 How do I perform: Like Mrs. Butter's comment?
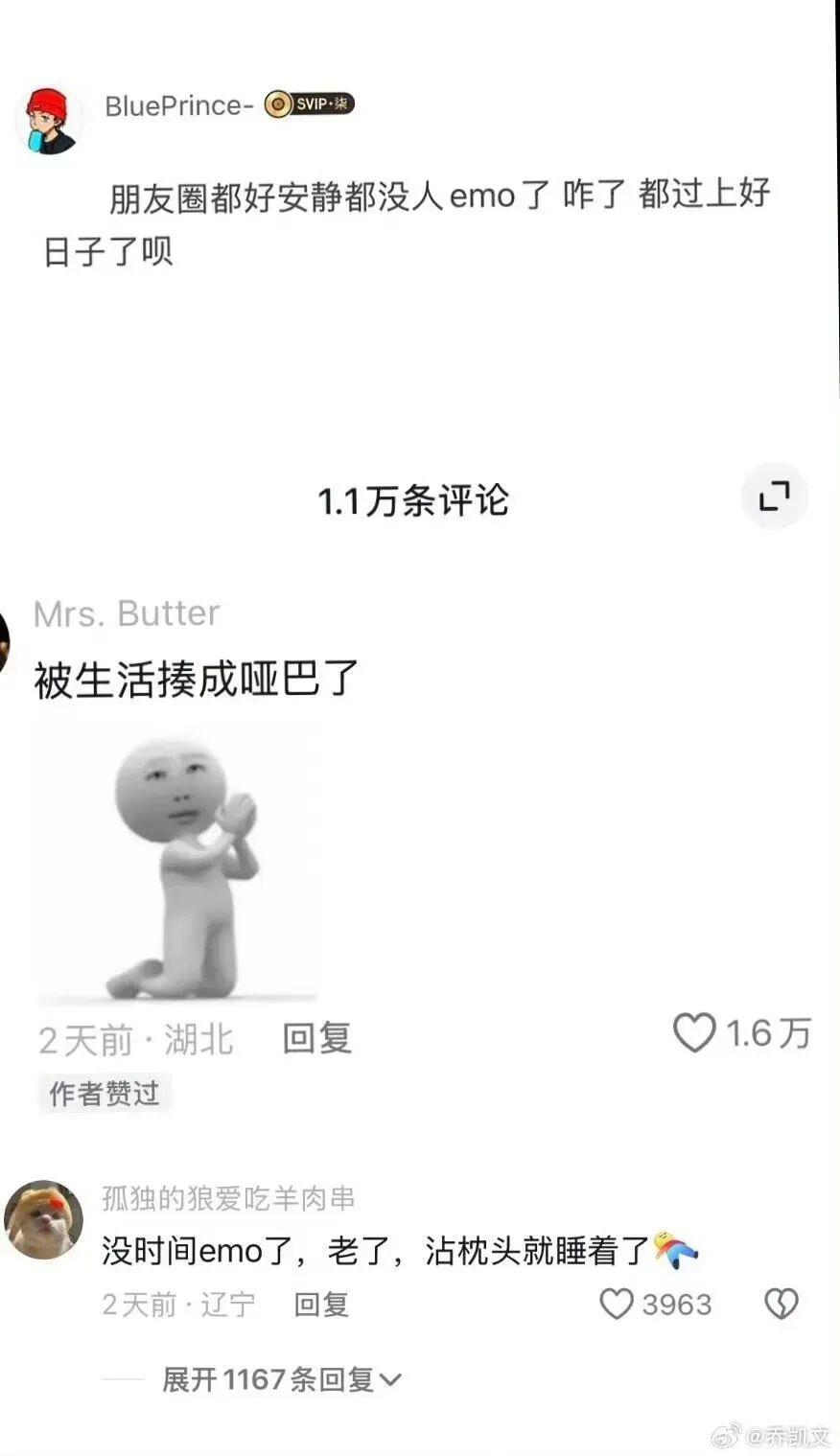pyautogui.click(x=694, y=1033)
